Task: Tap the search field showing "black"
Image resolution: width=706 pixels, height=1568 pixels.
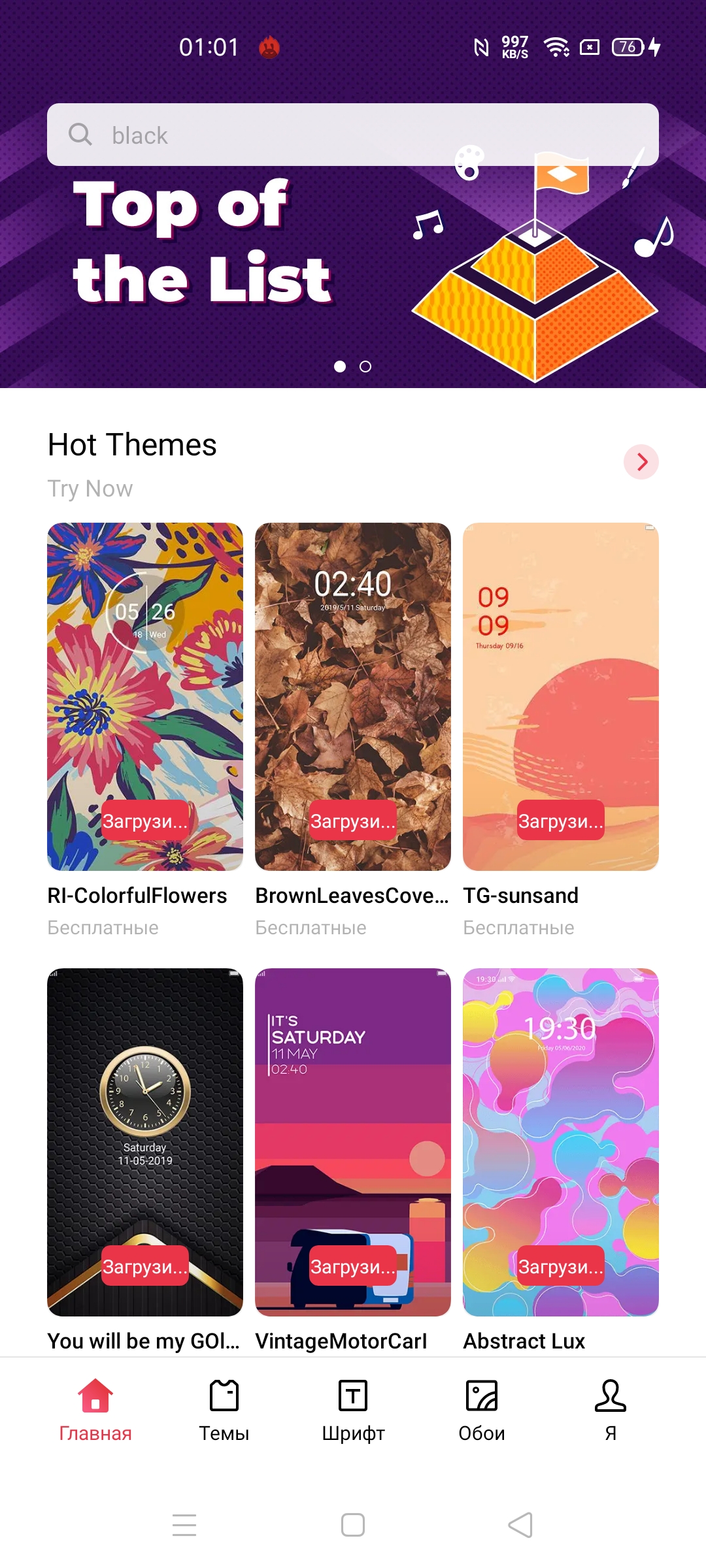Action: (353, 135)
